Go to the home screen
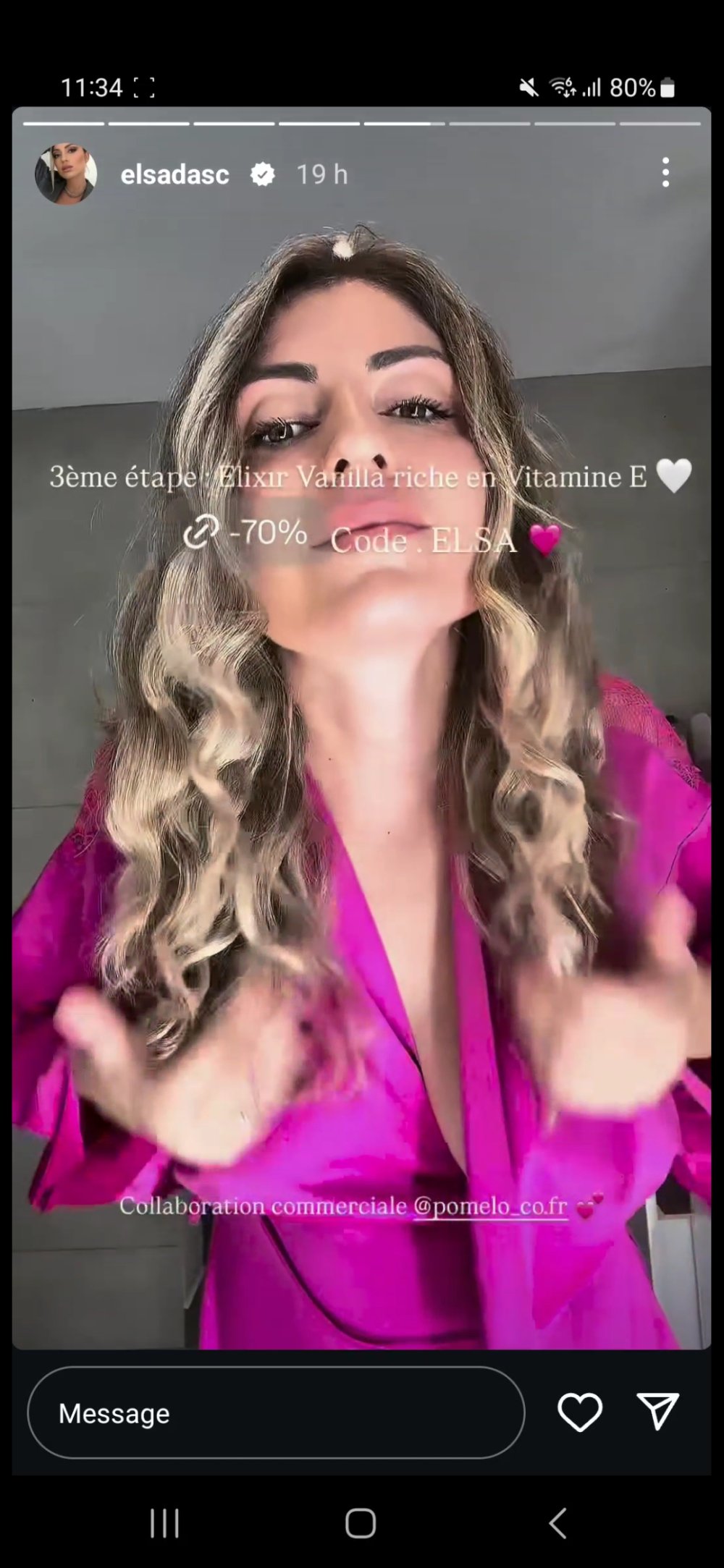The height and width of the screenshot is (1568, 724). coord(361,1523)
